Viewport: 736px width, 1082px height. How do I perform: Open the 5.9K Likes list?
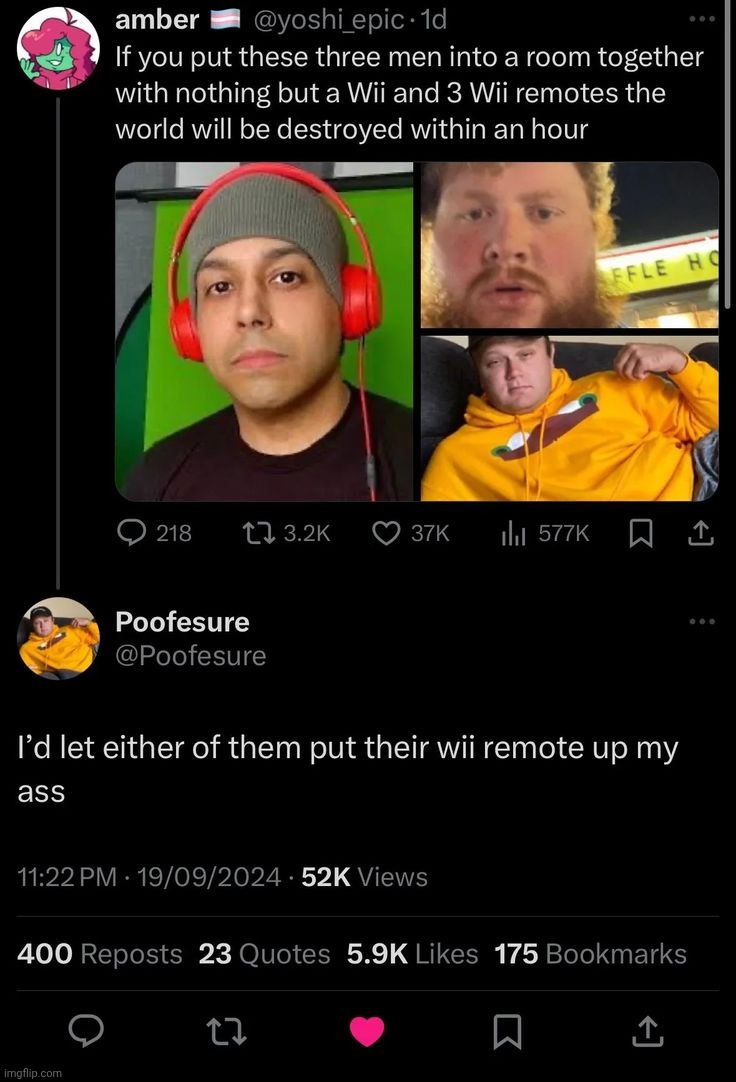[x=413, y=953]
